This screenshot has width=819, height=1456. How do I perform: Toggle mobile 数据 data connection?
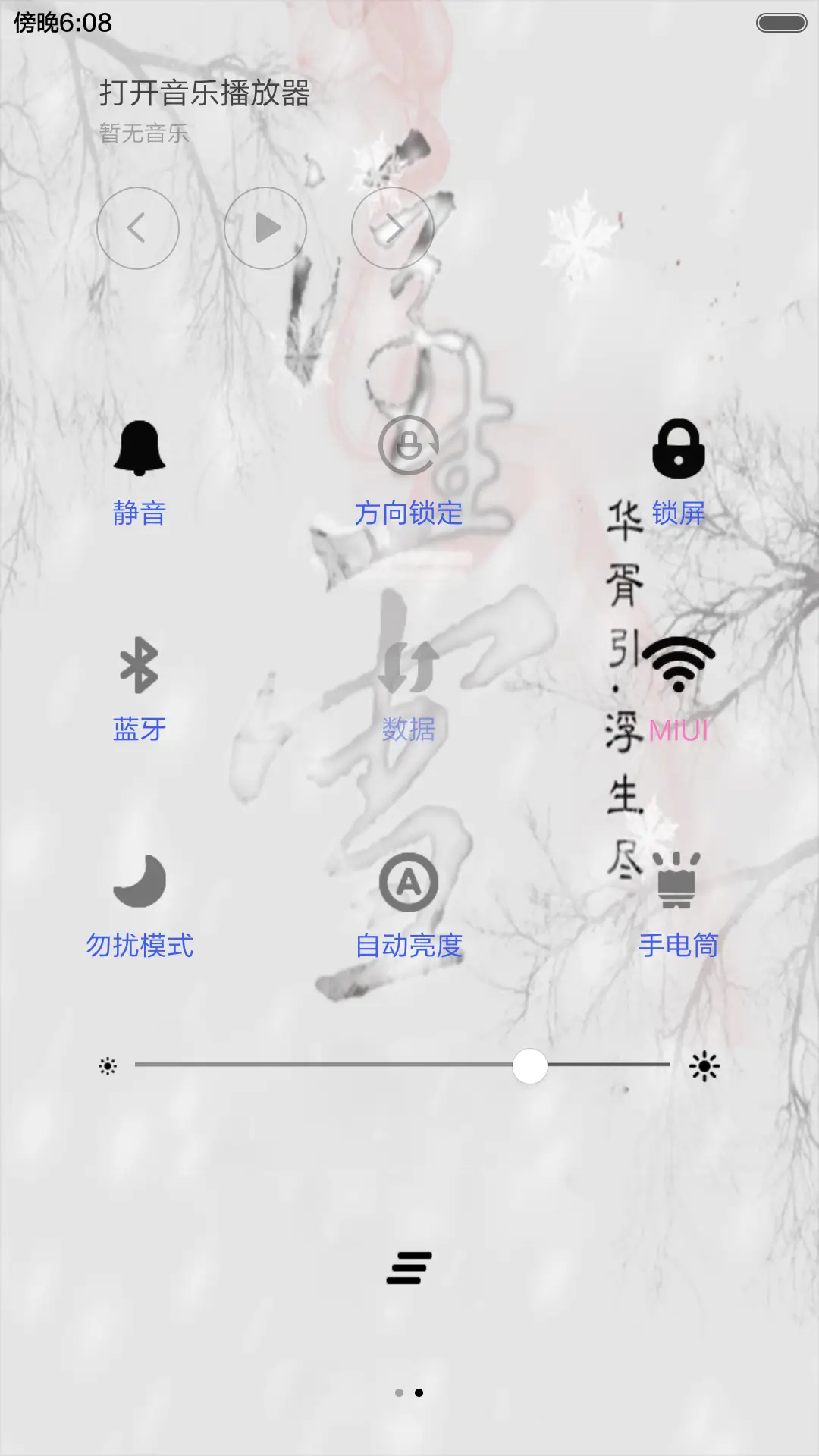(x=409, y=665)
